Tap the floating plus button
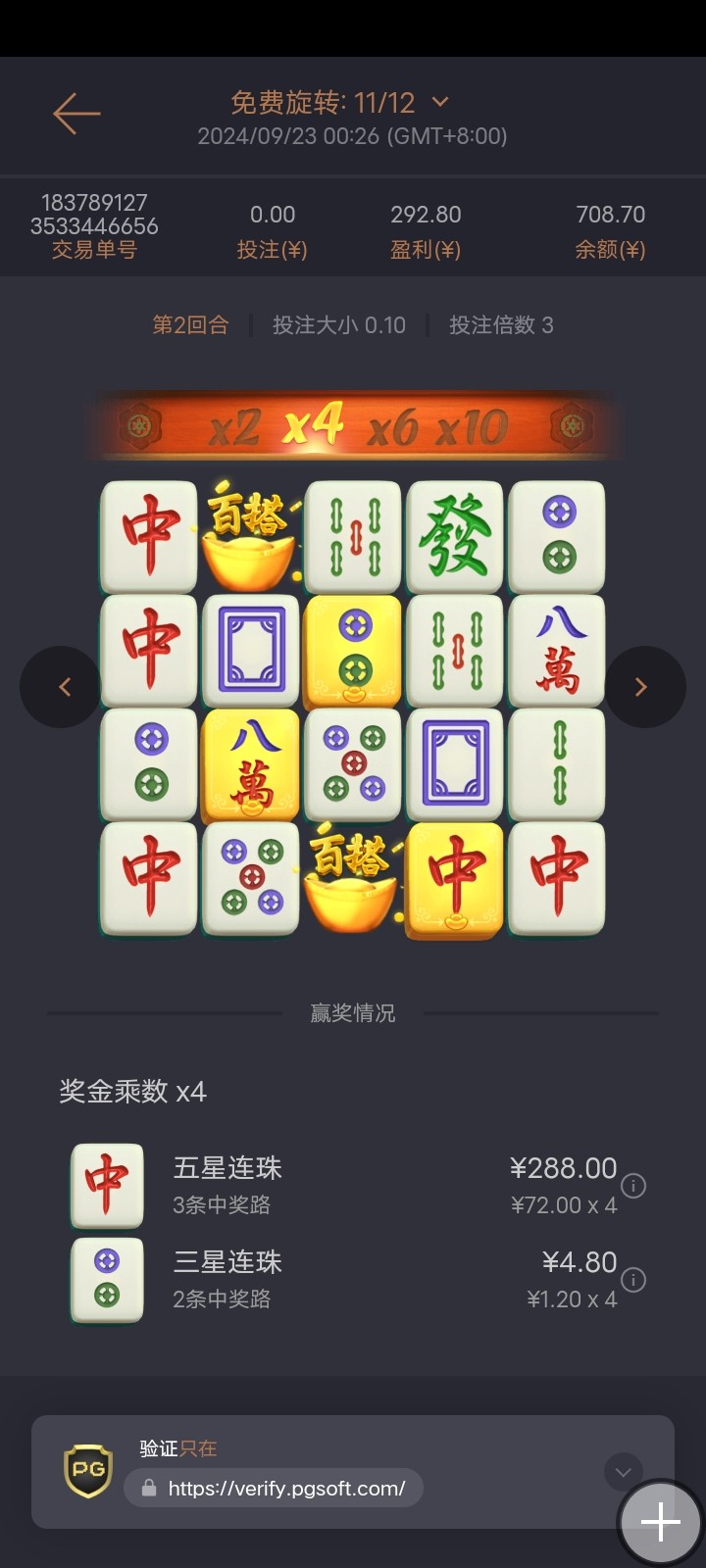Screen dimensions: 706x1568 tap(660, 1523)
